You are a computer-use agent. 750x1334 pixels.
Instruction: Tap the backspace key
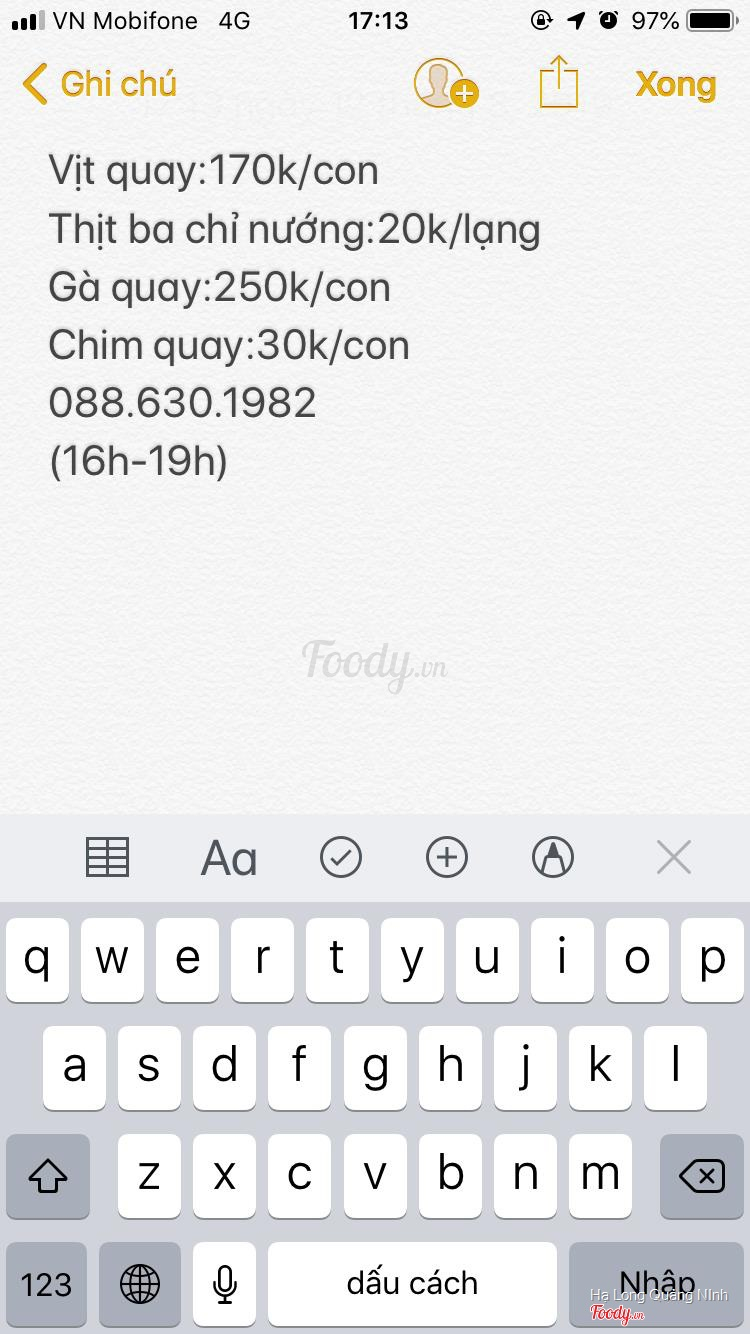coord(702,1176)
